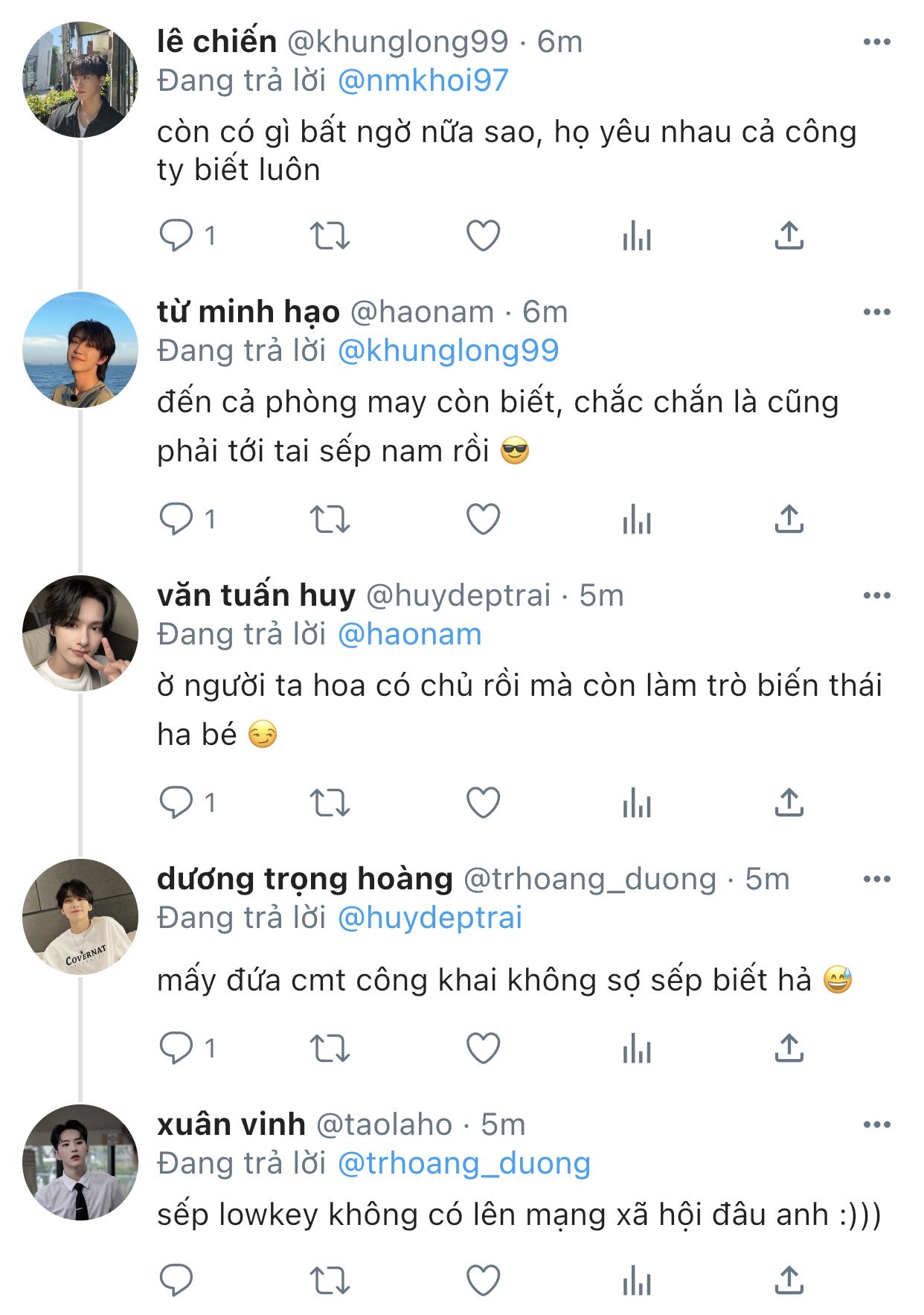This screenshot has height=1315, width=924.
Task: View analytics on dương trọng hoàng's reply
Action: click(637, 1049)
